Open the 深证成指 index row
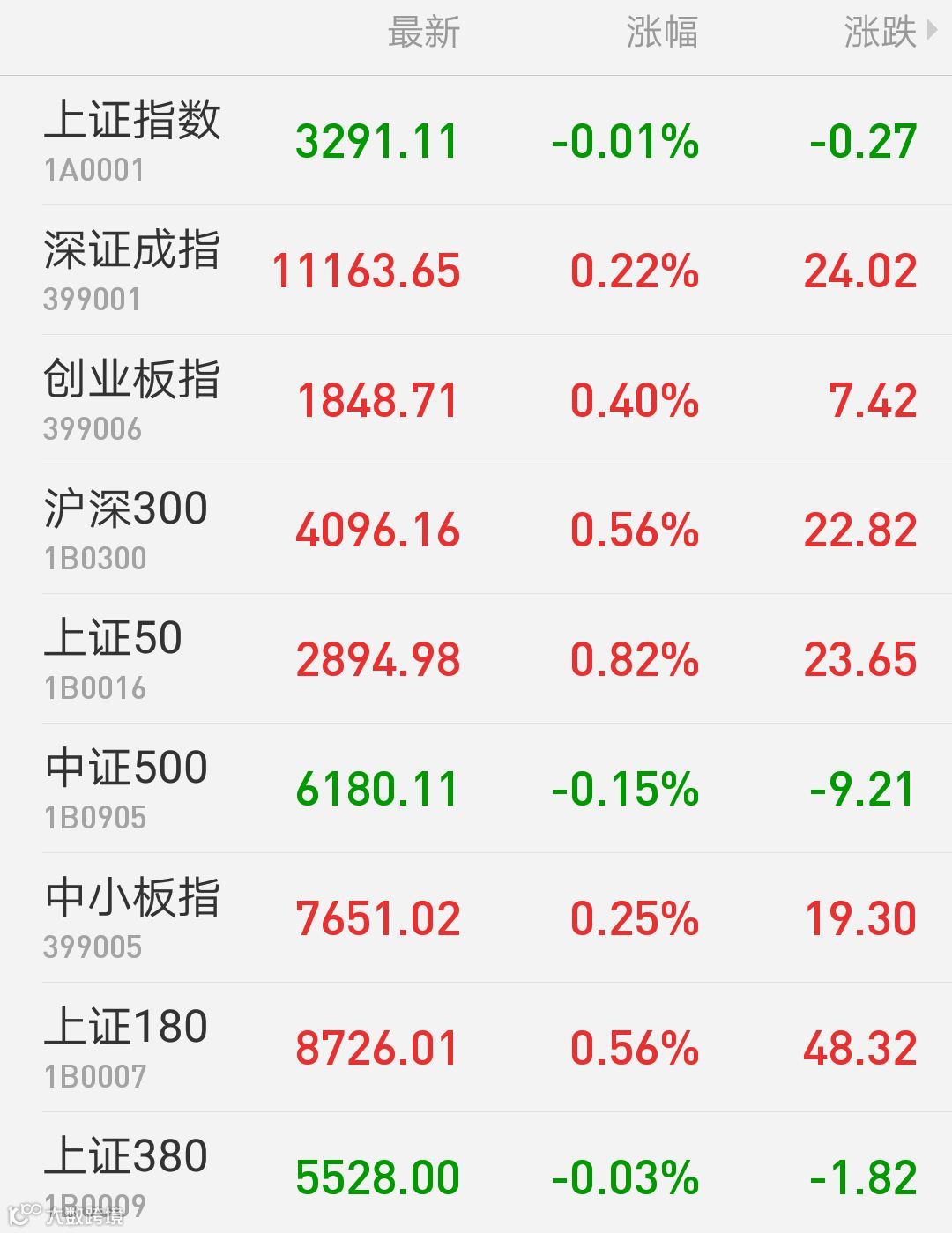This screenshot has width=952, height=1233. click(x=476, y=270)
